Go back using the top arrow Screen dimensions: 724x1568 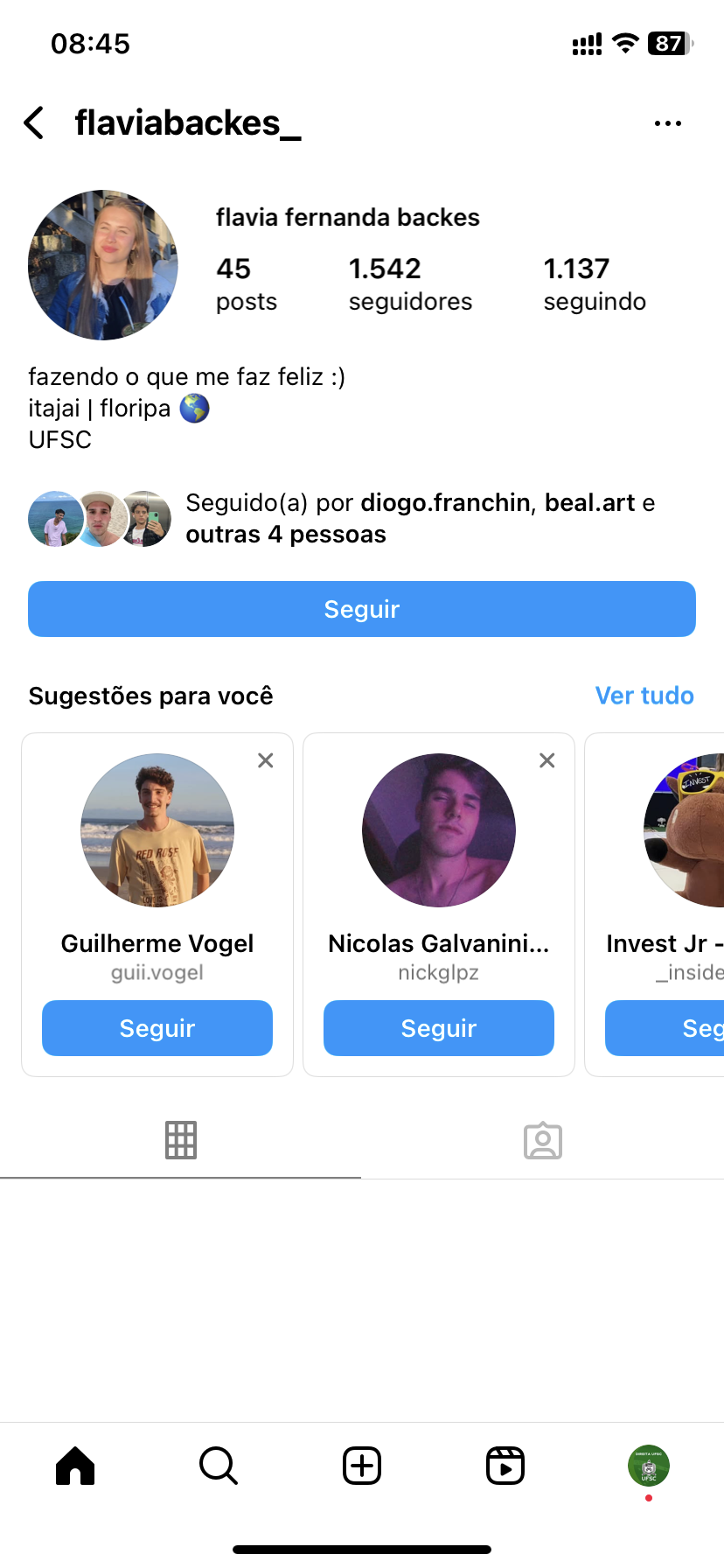(x=34, y=123)
